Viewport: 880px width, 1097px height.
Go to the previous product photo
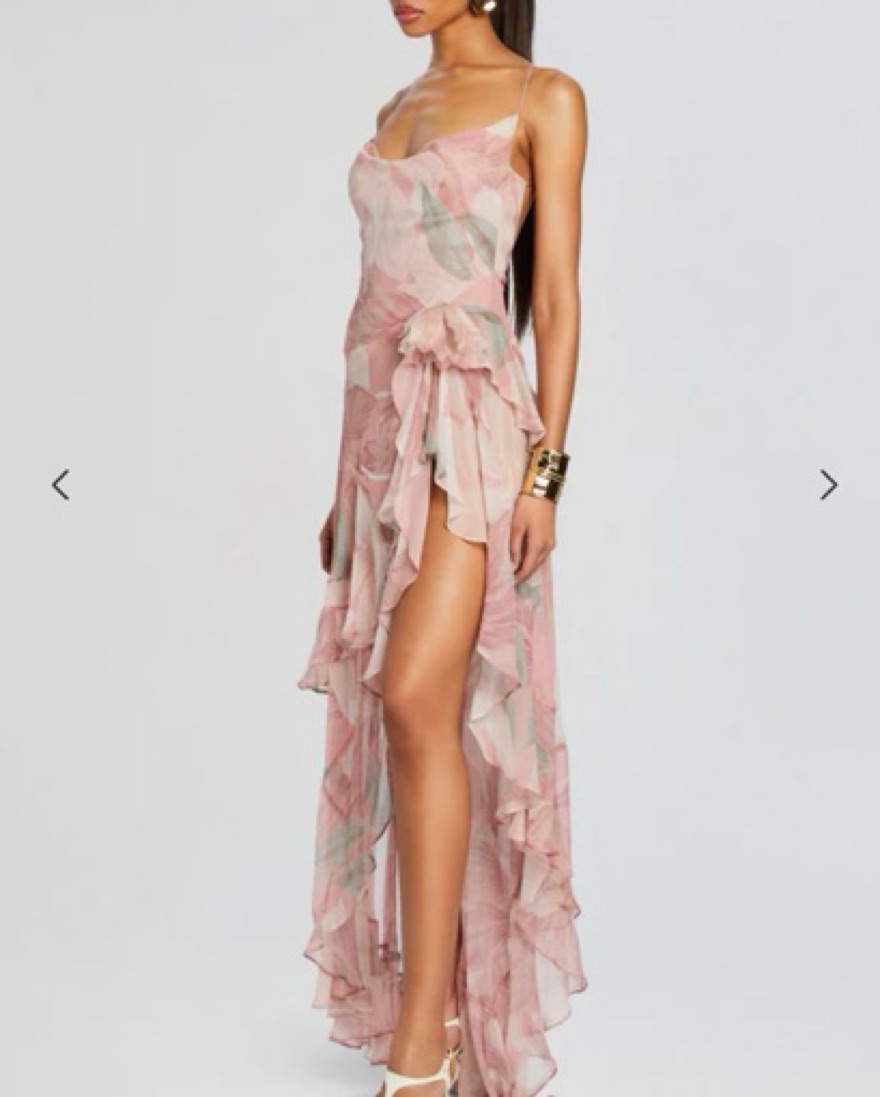click(x=61, y=485)
